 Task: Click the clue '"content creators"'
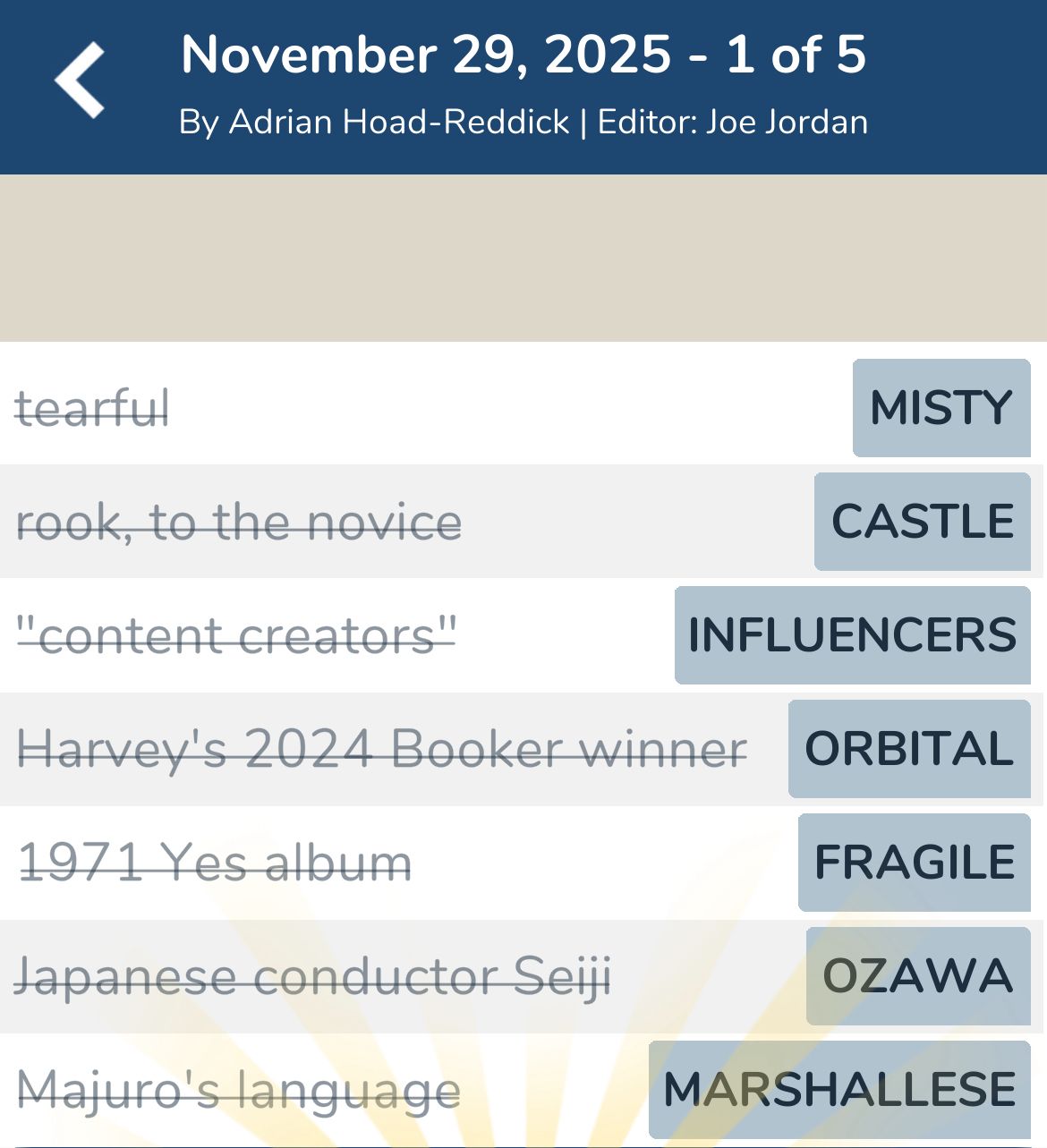point(237,635)
